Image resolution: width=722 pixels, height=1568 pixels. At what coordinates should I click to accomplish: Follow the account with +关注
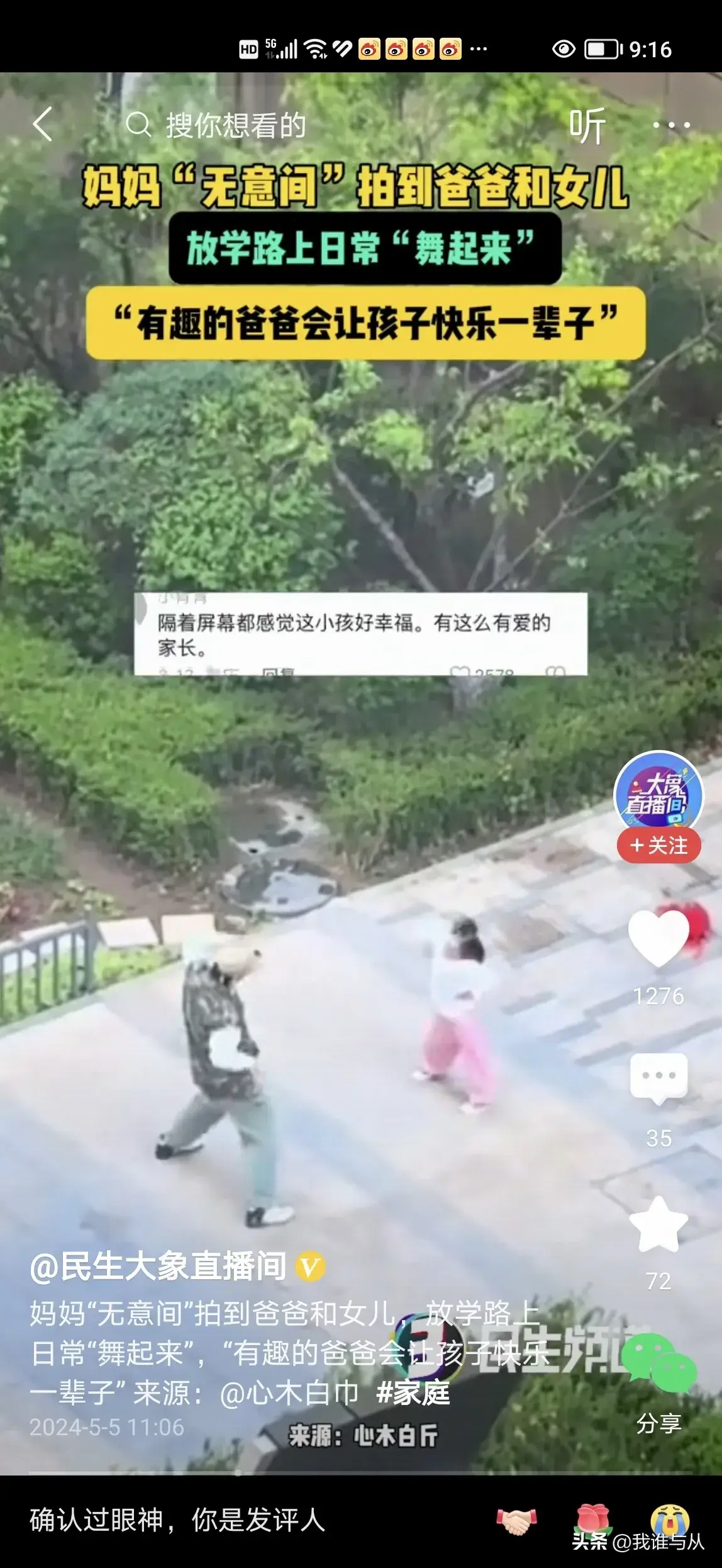[x=658, y=846]
